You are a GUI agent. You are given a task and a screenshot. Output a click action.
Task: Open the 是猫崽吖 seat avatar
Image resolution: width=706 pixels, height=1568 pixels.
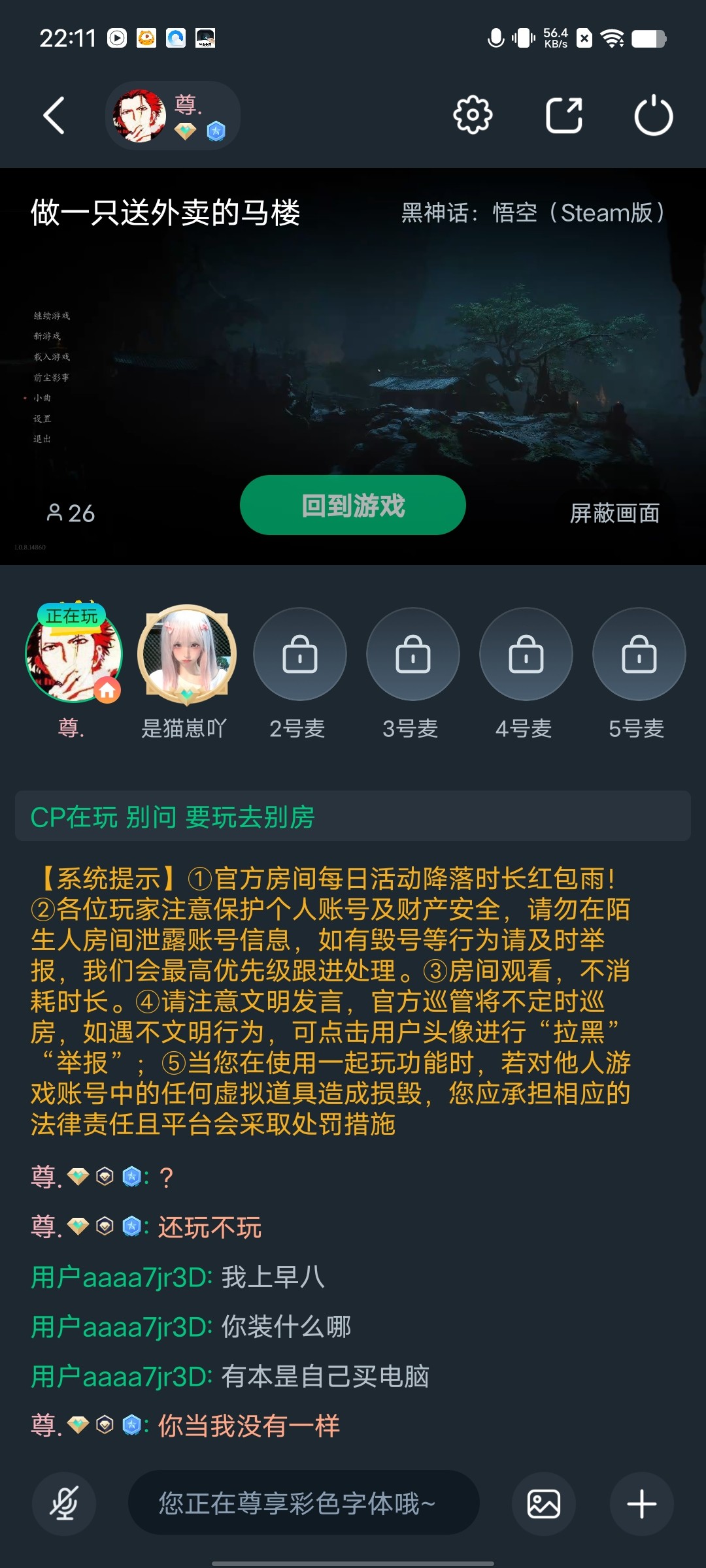coord(186,653)
